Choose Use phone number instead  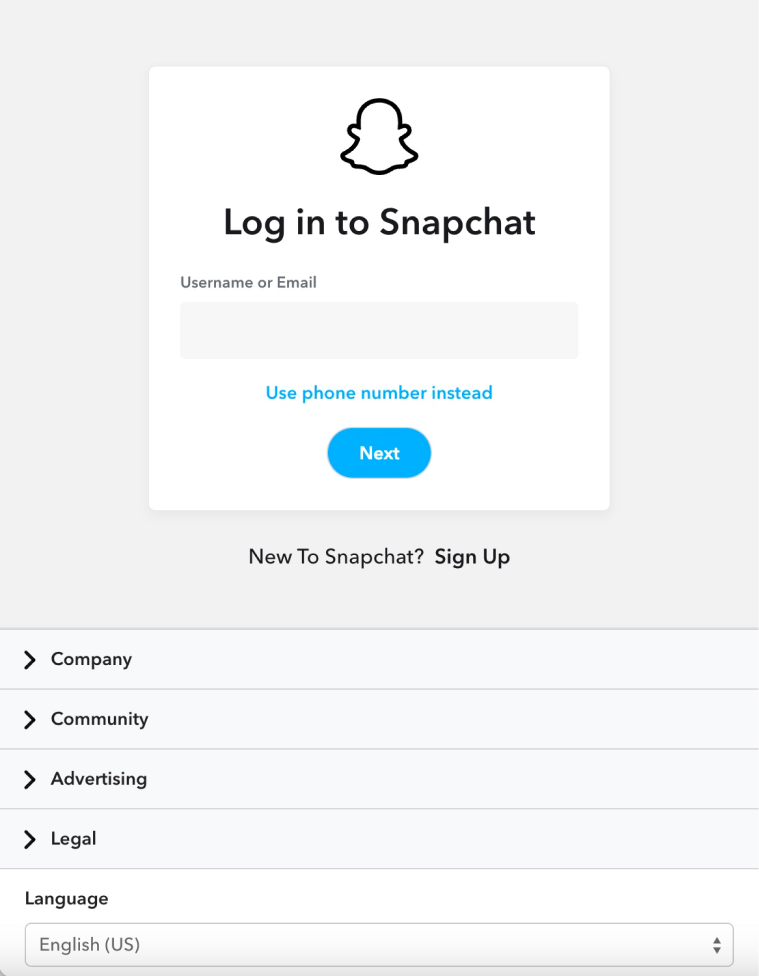[x=379, y=393]
